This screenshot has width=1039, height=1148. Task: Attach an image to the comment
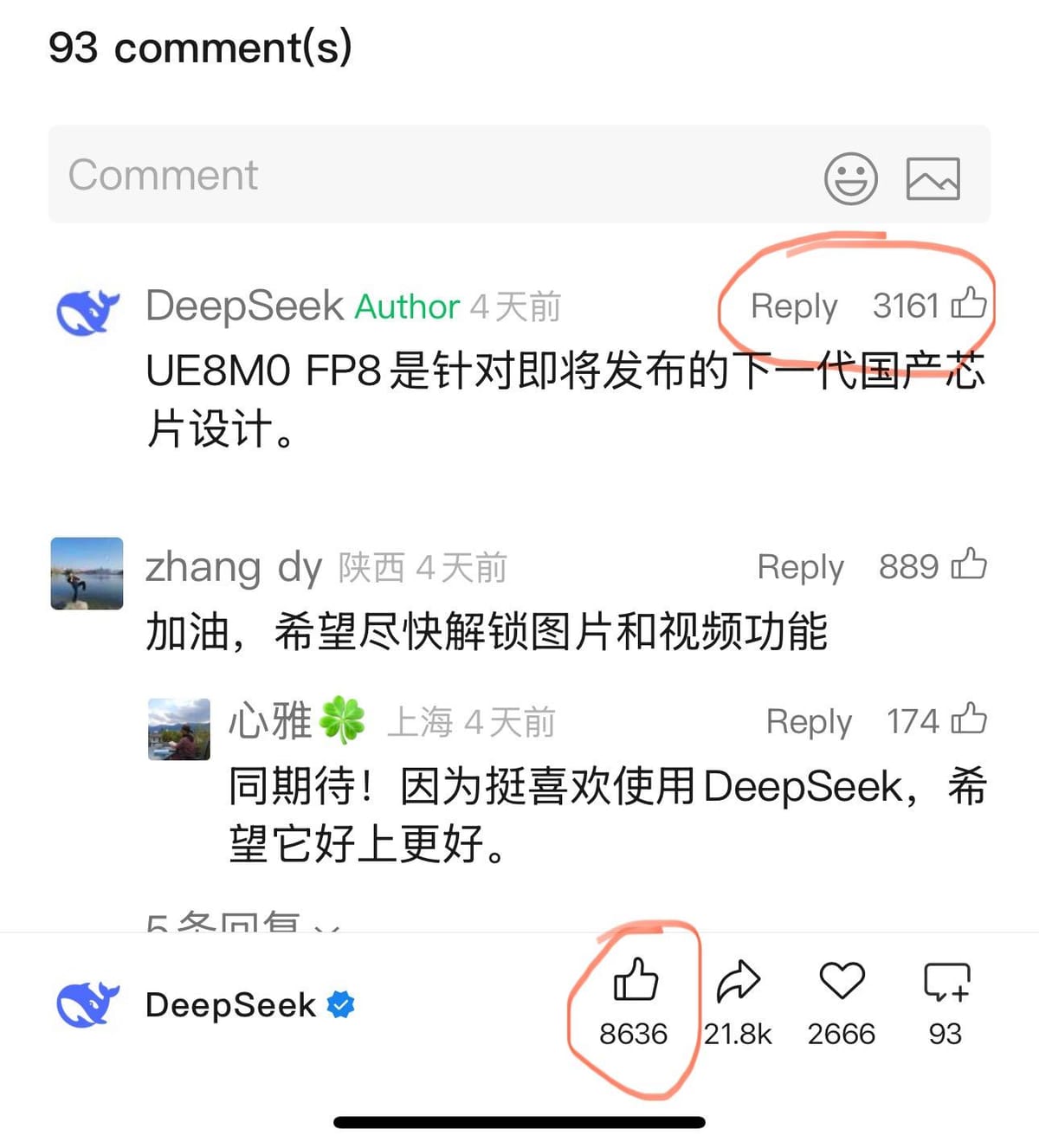pyautogui.click(x=933, y=178)
